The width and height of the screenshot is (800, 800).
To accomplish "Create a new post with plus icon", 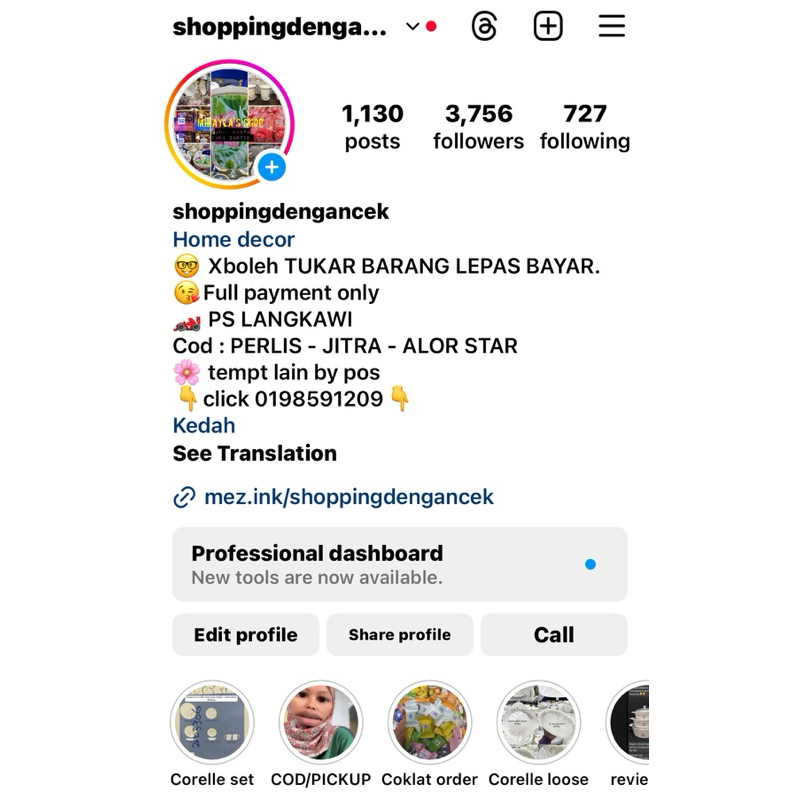I will pyautogui.click(x=548, y=26).
